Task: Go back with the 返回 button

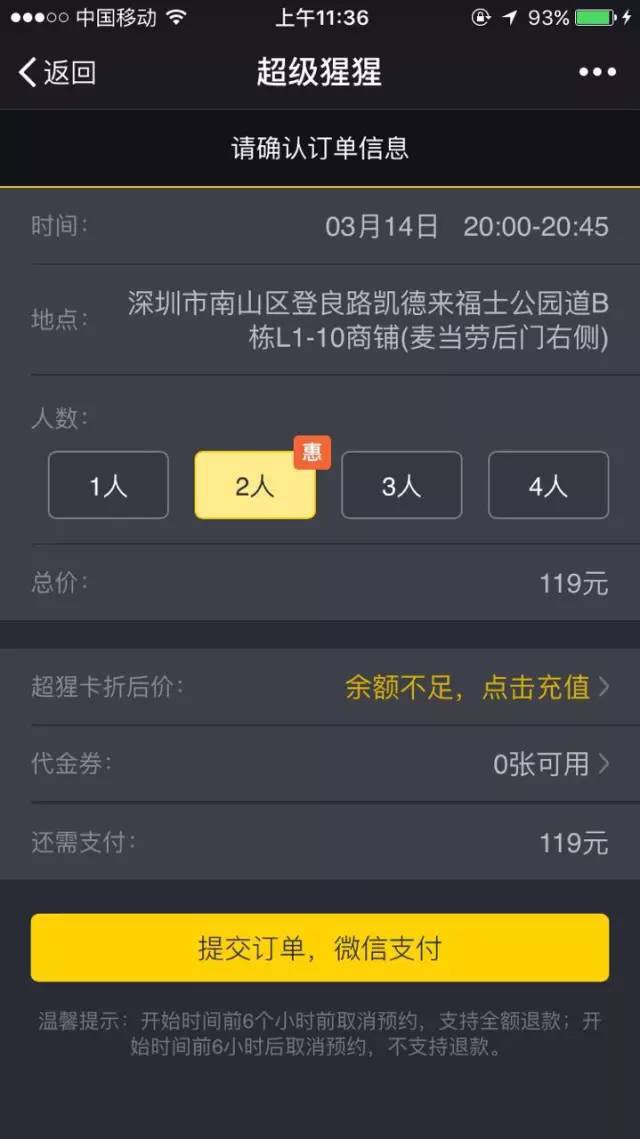Action: [x=57, y=72]
